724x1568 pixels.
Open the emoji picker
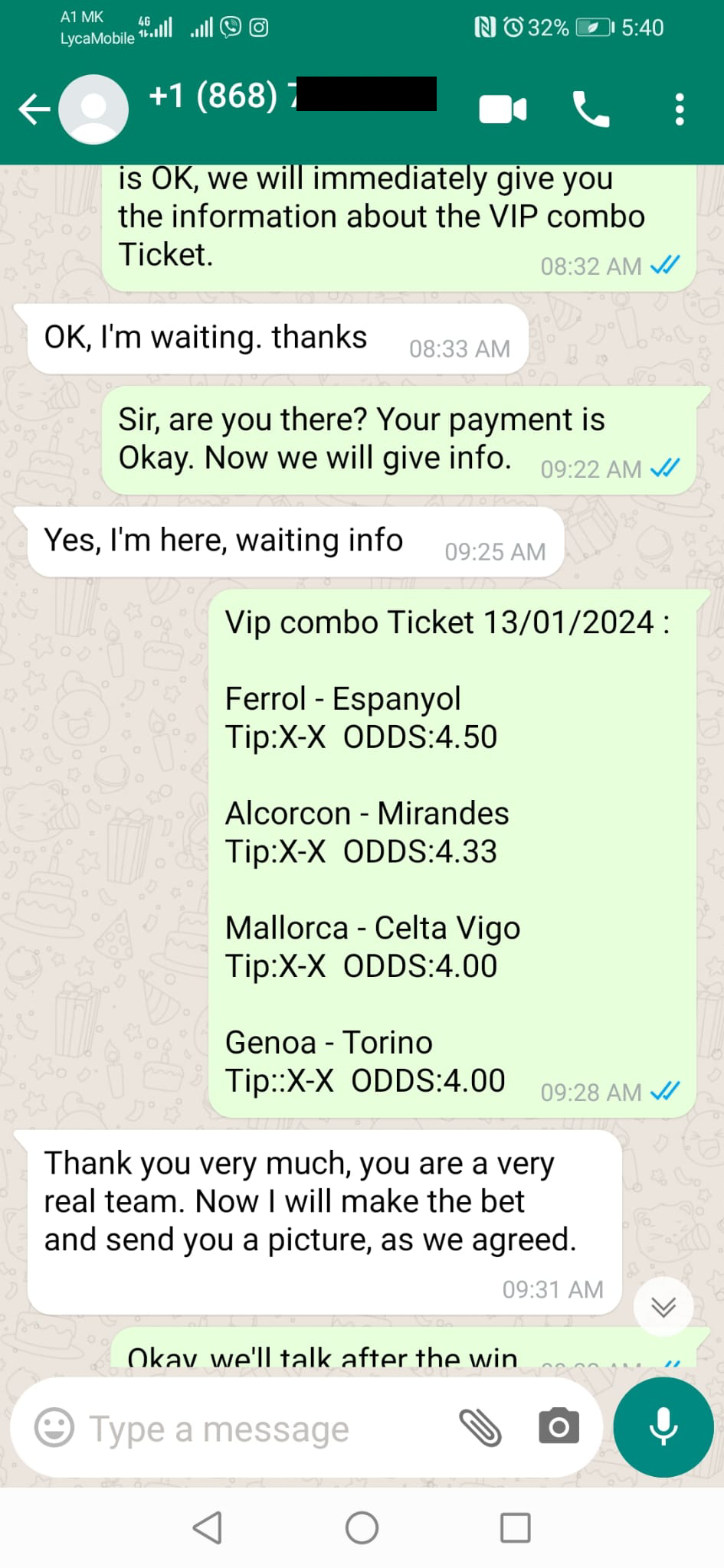54,1427
